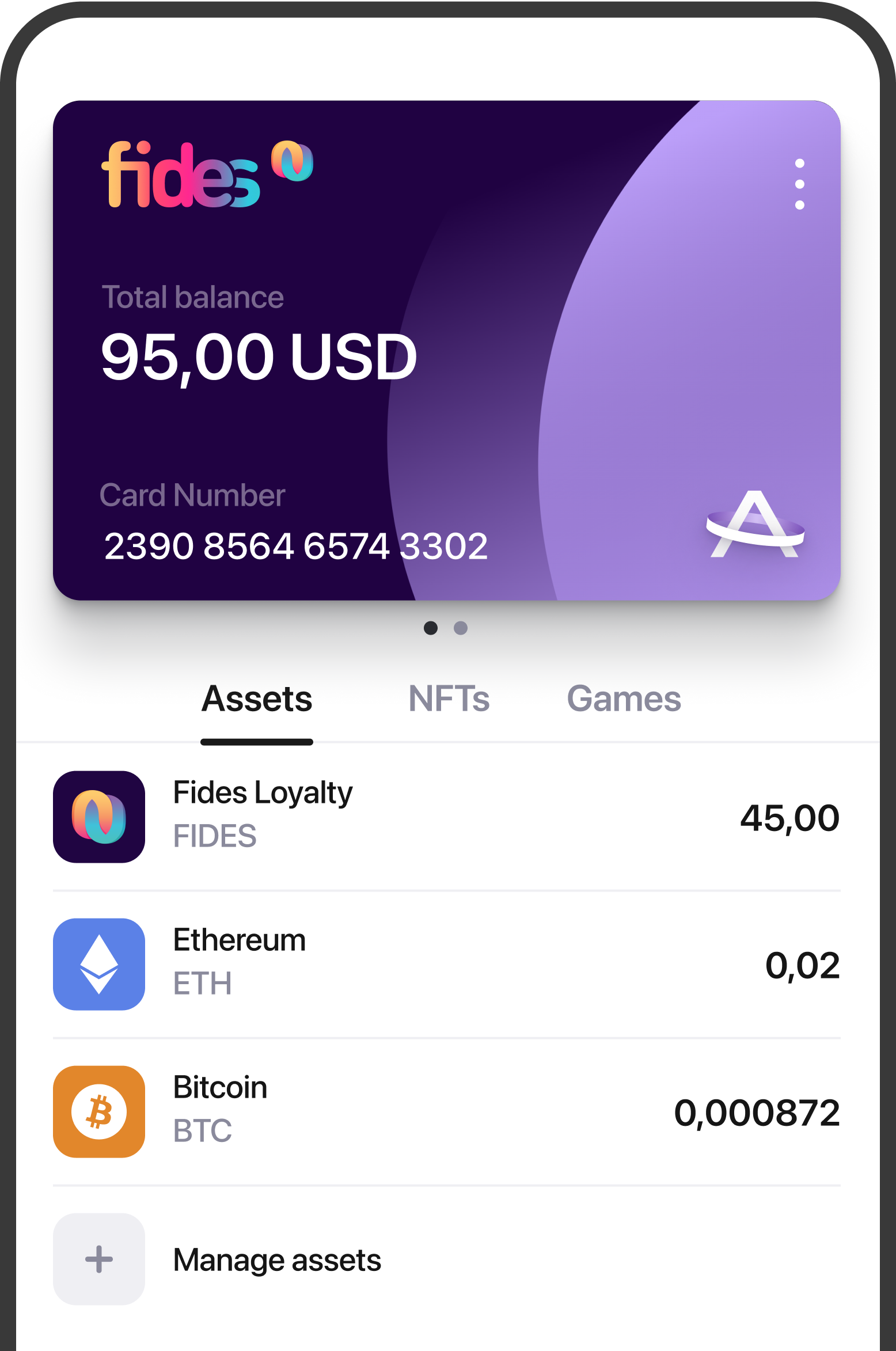Screen dimensions: 896x1351
Task: Switch to the NFTs tab
Action: coord(449,699)
